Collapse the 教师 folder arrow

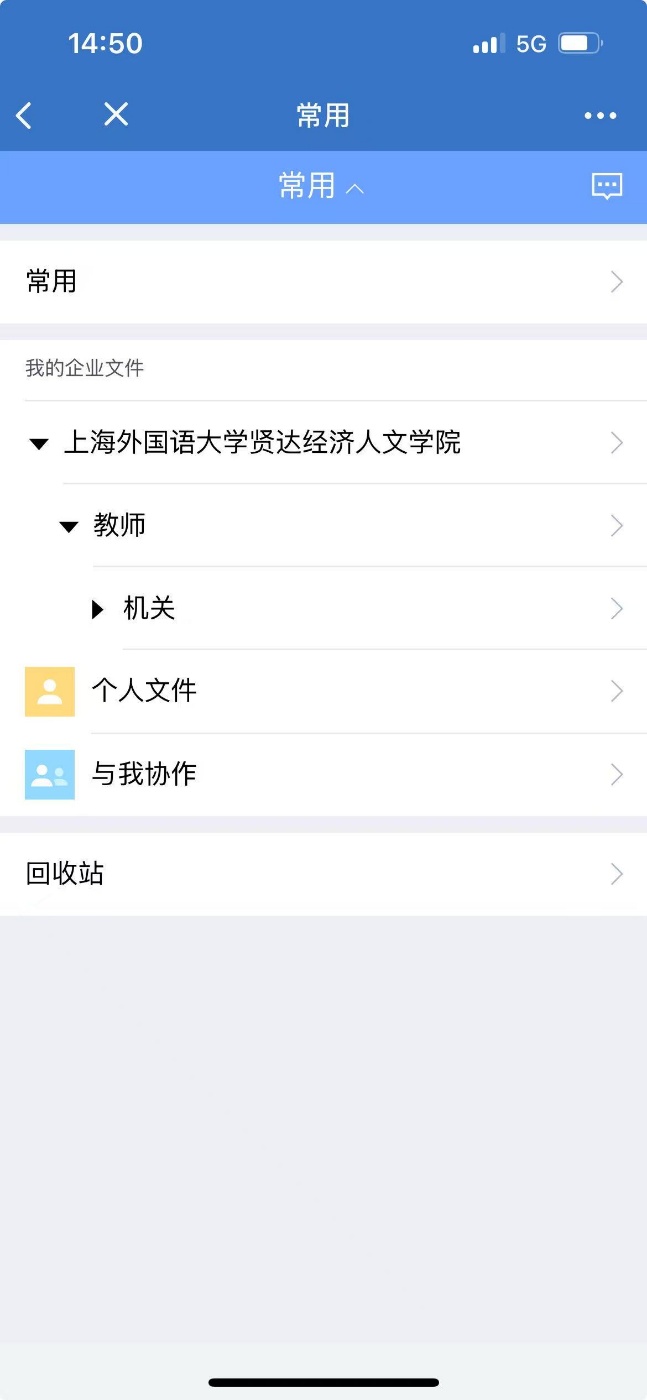[x=69, y=527]
